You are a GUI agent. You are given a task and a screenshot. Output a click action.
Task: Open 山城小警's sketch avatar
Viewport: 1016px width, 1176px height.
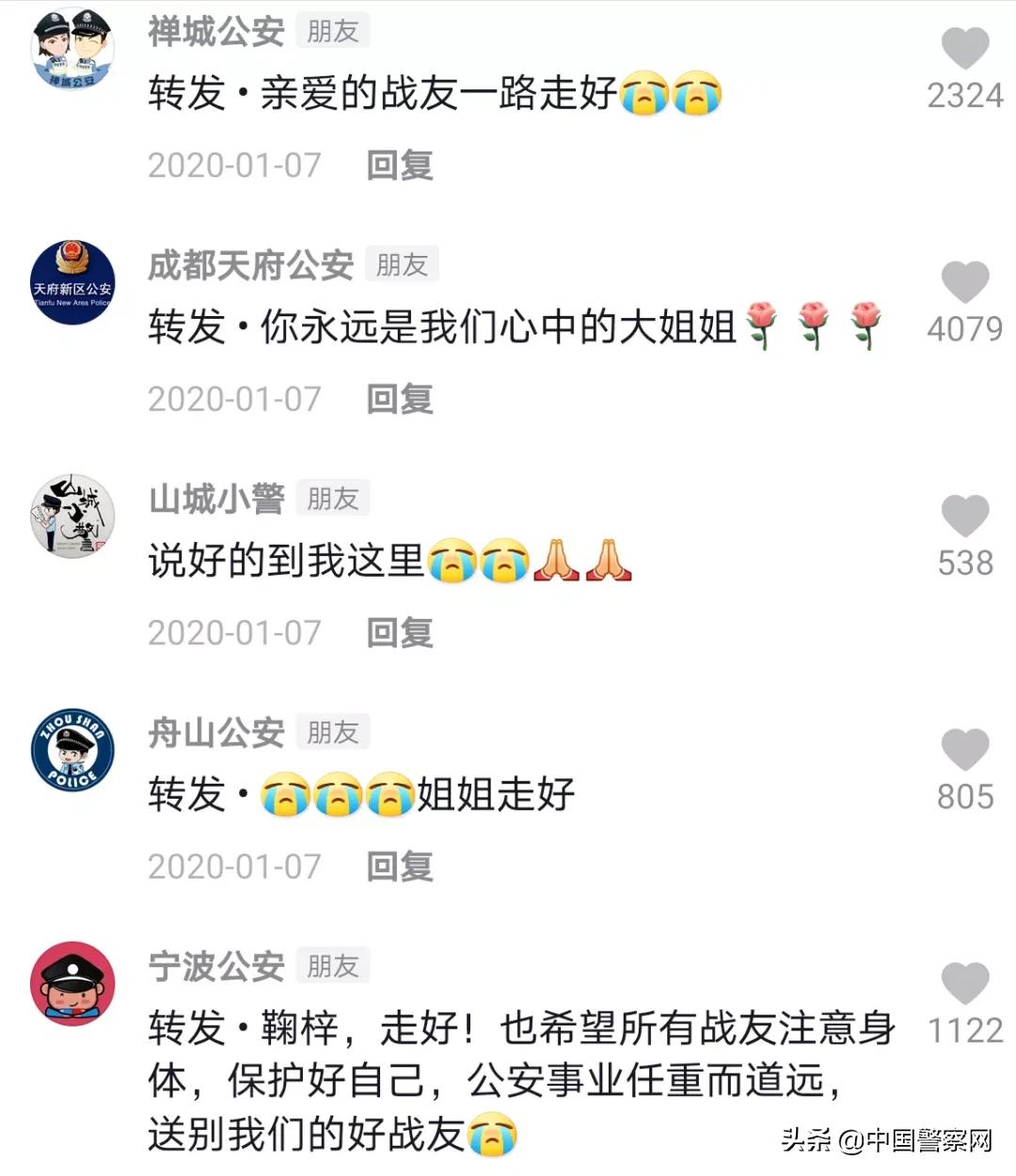tap(71, 517)
